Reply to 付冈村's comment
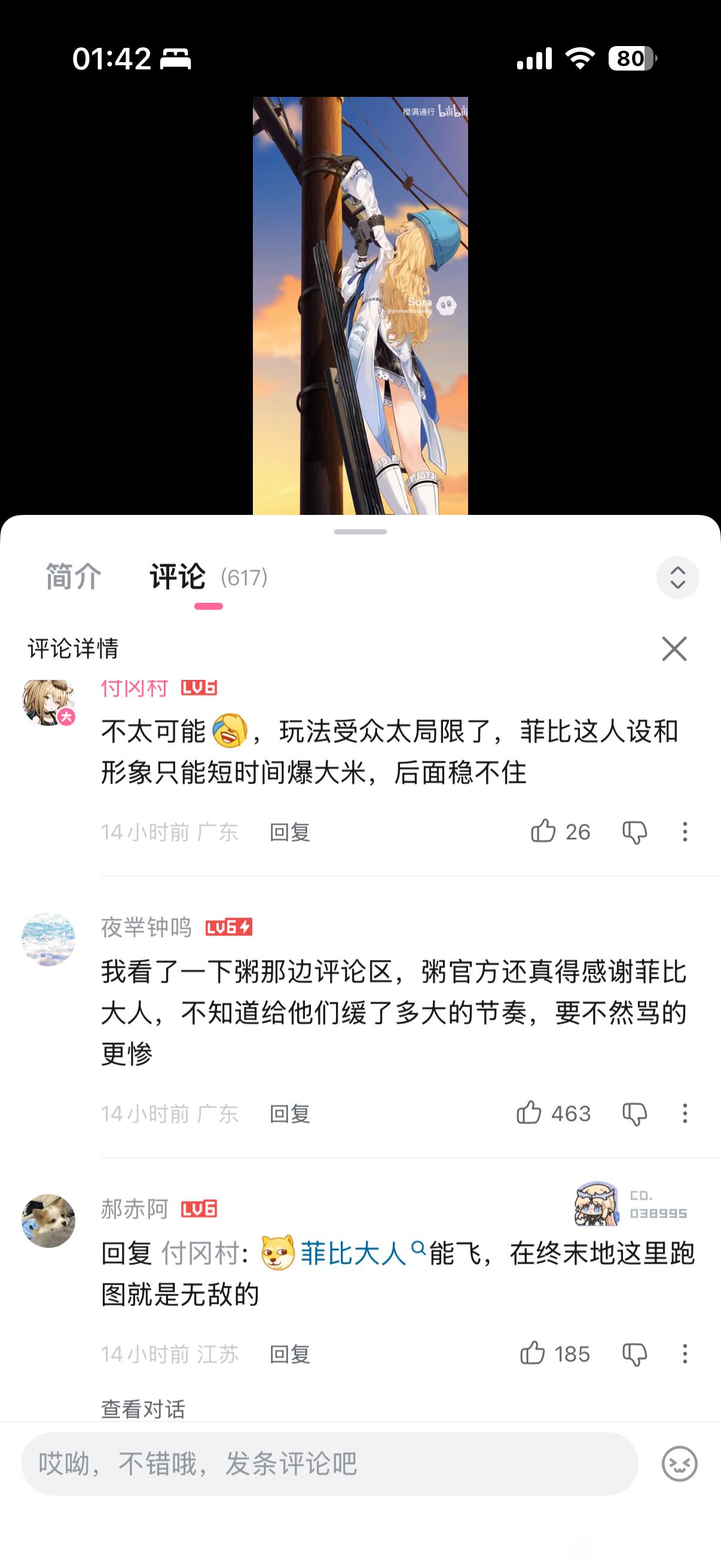Image resolution: width=721 pixels, height=1568 pixels. [289, 832]
